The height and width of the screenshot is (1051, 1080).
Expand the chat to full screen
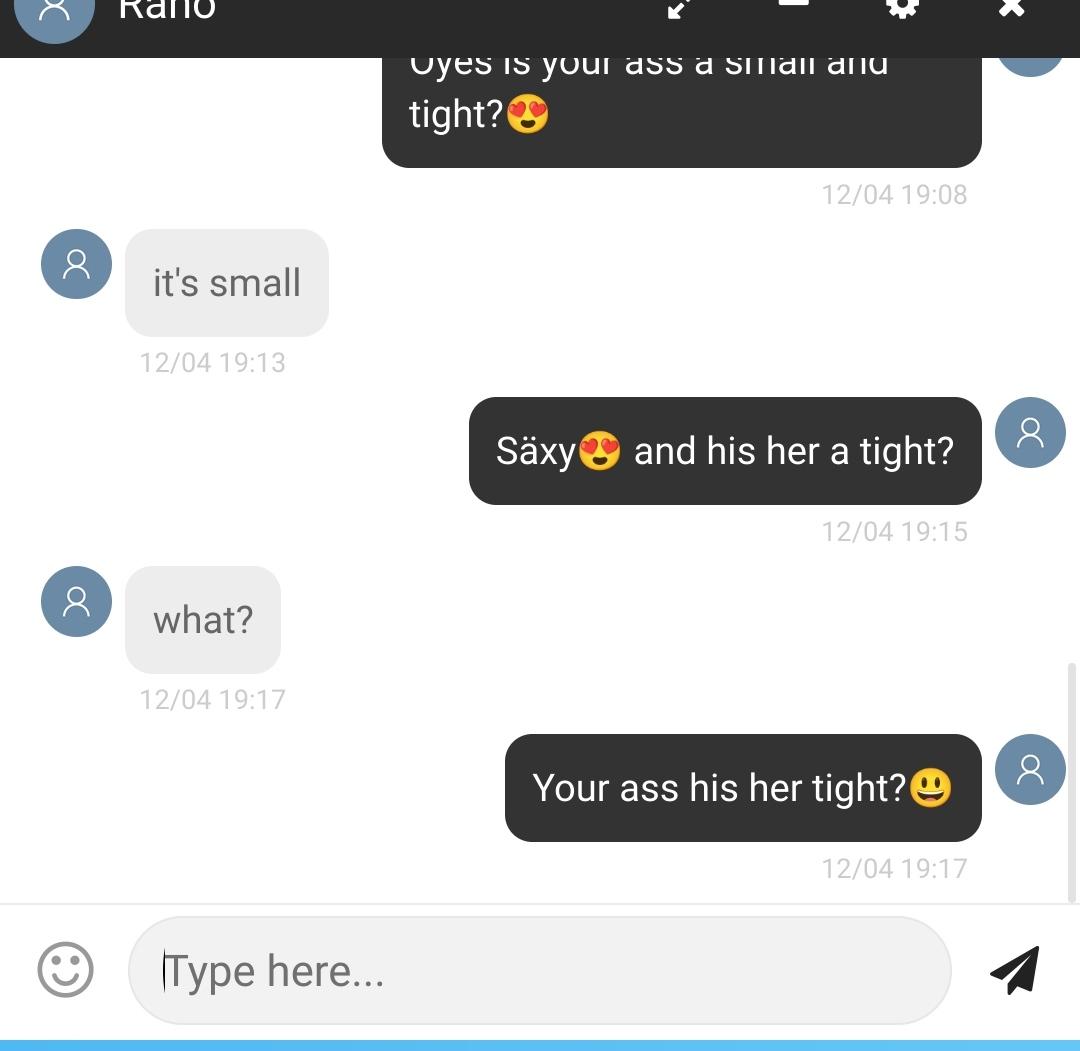pos(679,8)
